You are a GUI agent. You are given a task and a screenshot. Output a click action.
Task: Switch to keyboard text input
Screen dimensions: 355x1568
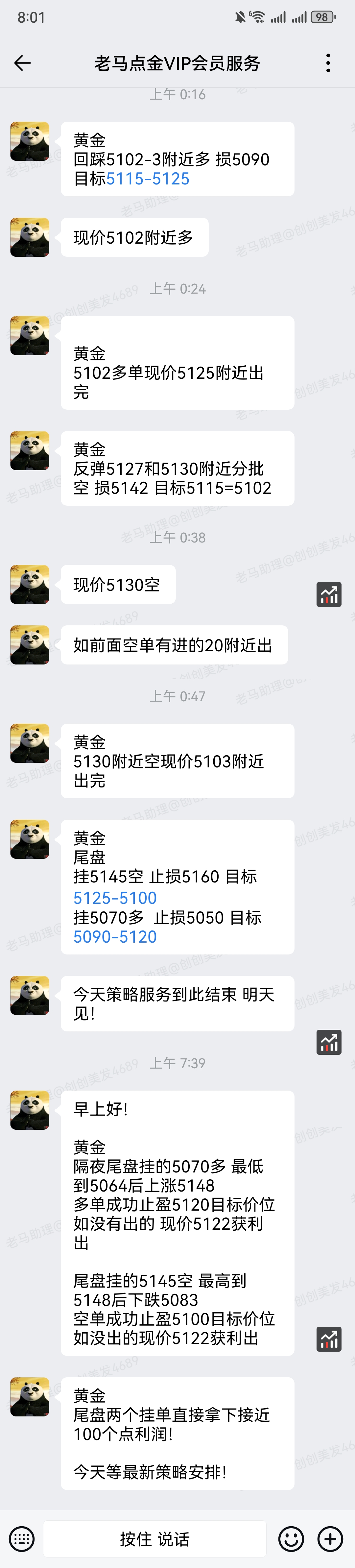pyautogui.click(x=22, y=1539)
